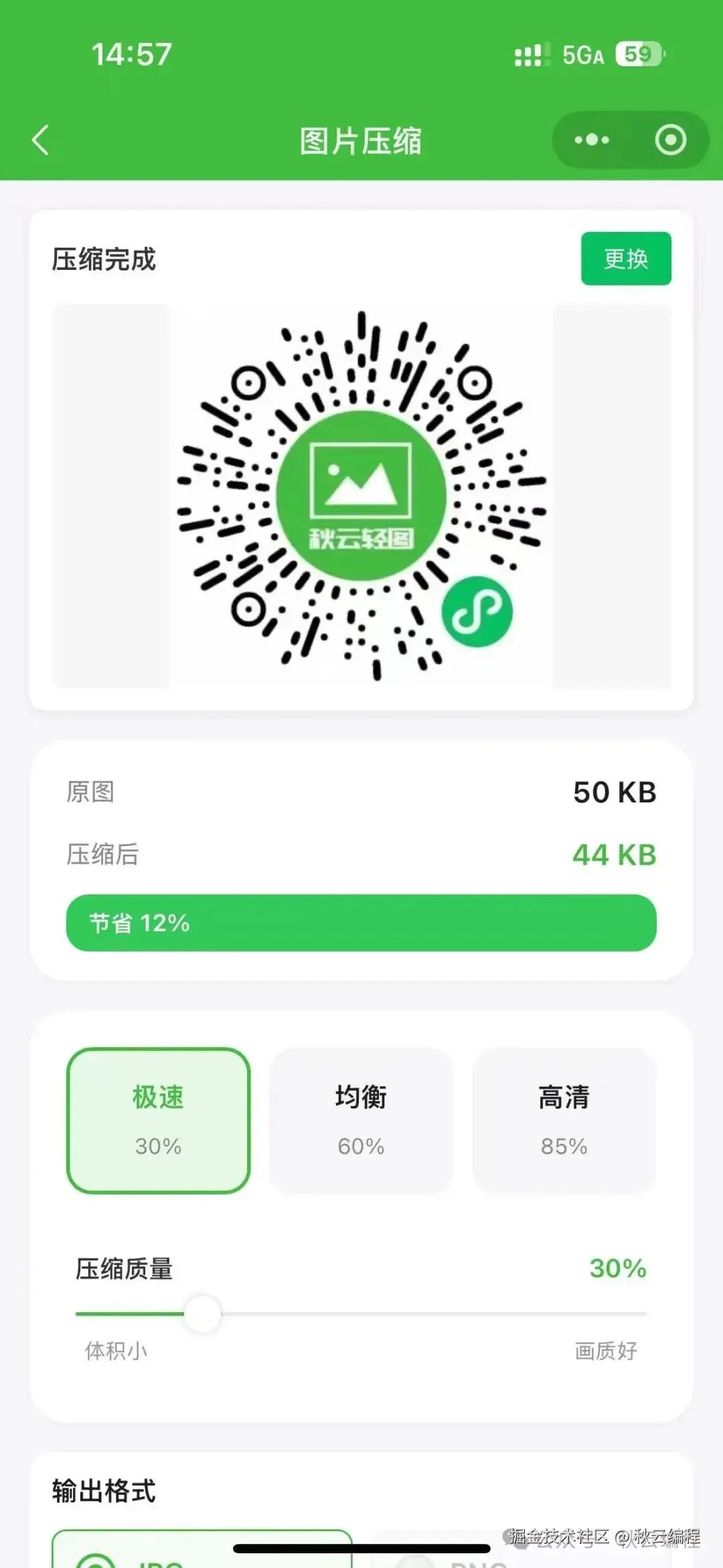Click the 节省 12% savings bar

point(361,922)
